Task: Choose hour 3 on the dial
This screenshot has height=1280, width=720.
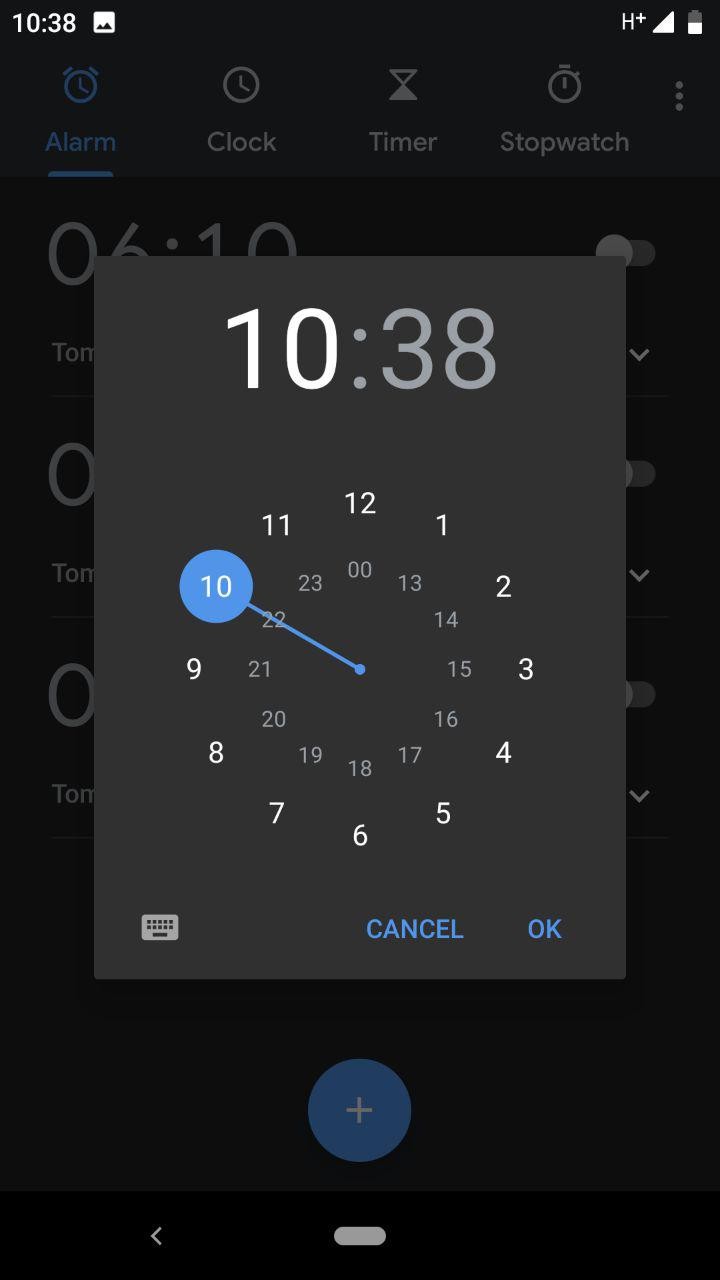Action: (x=526, y=669)
